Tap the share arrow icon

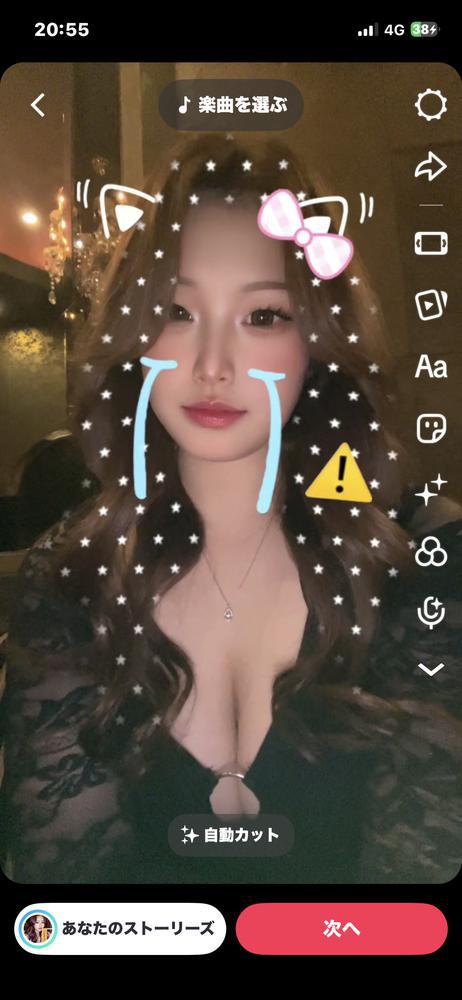point(431,168)
